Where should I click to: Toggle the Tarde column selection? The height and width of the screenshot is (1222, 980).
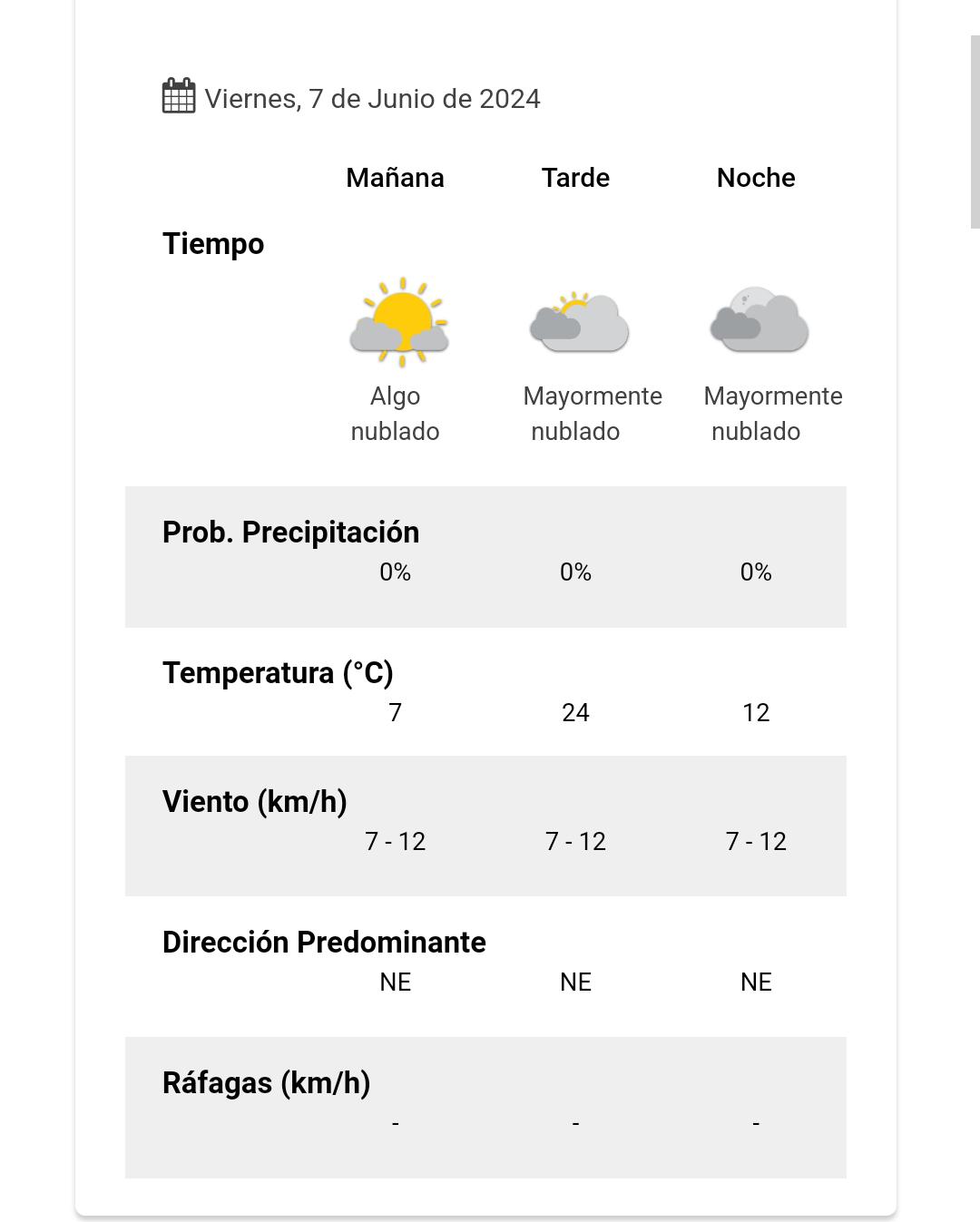(575, 178)
